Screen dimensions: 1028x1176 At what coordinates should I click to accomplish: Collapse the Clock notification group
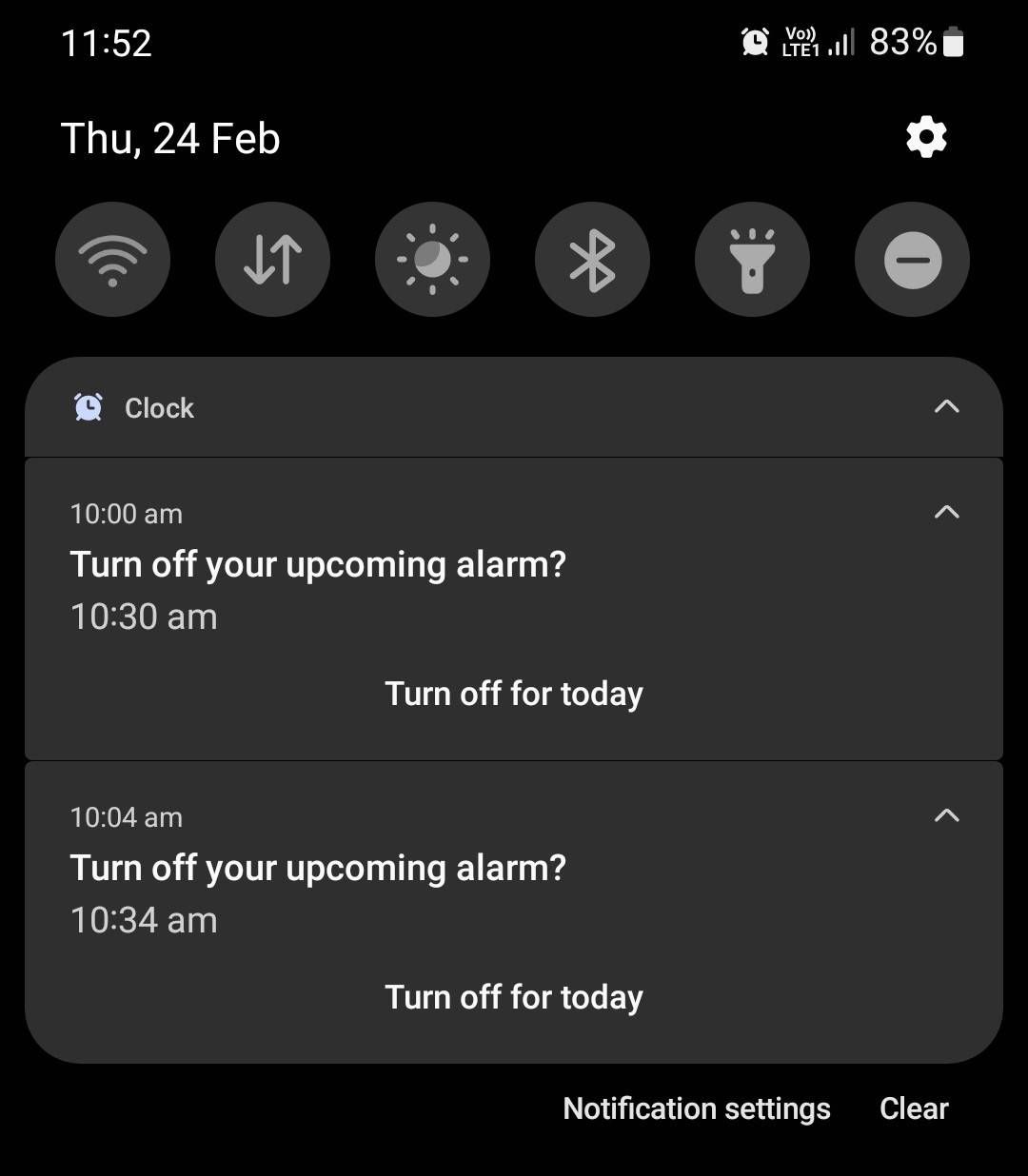(x=946, y=406)
